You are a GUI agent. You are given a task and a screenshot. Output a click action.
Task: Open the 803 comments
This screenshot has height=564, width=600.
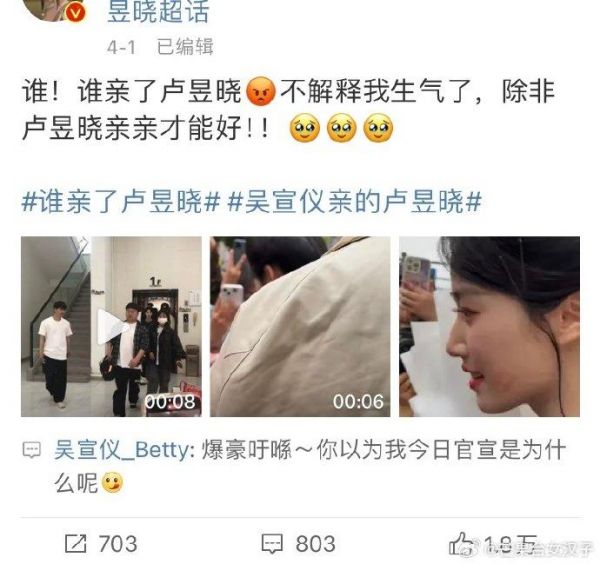click(x=298, y=544)
